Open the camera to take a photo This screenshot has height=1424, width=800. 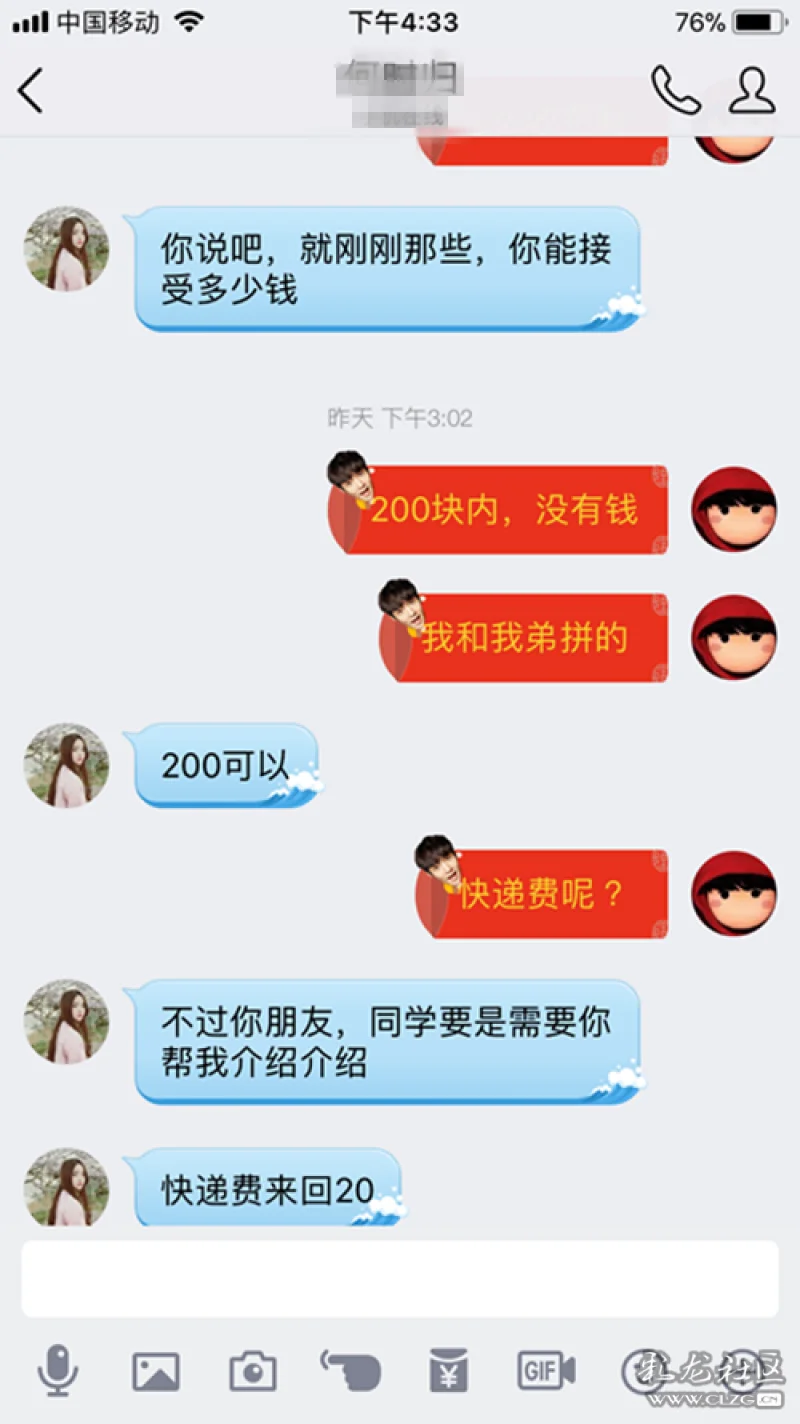252,1371
